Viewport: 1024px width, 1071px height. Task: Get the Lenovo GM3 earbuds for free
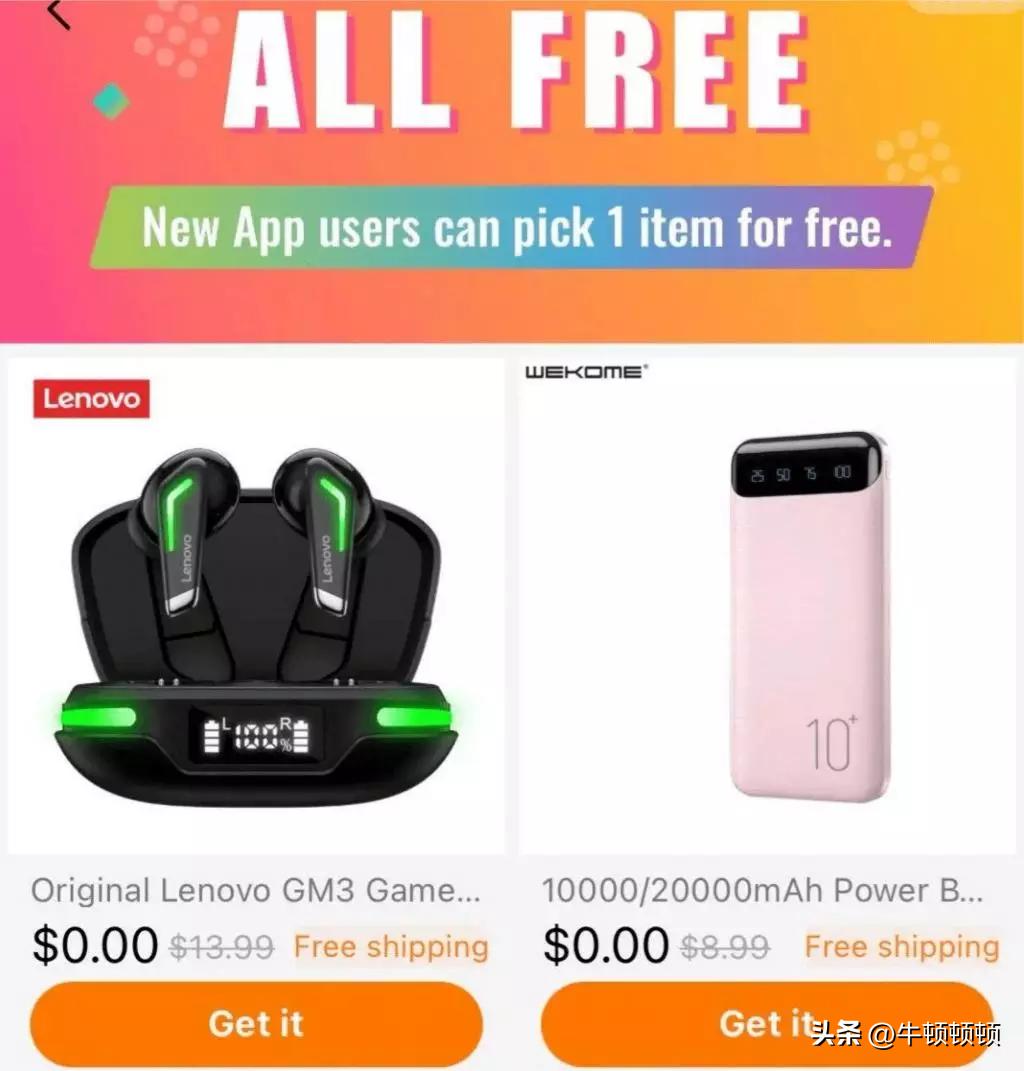point(256,1024)
